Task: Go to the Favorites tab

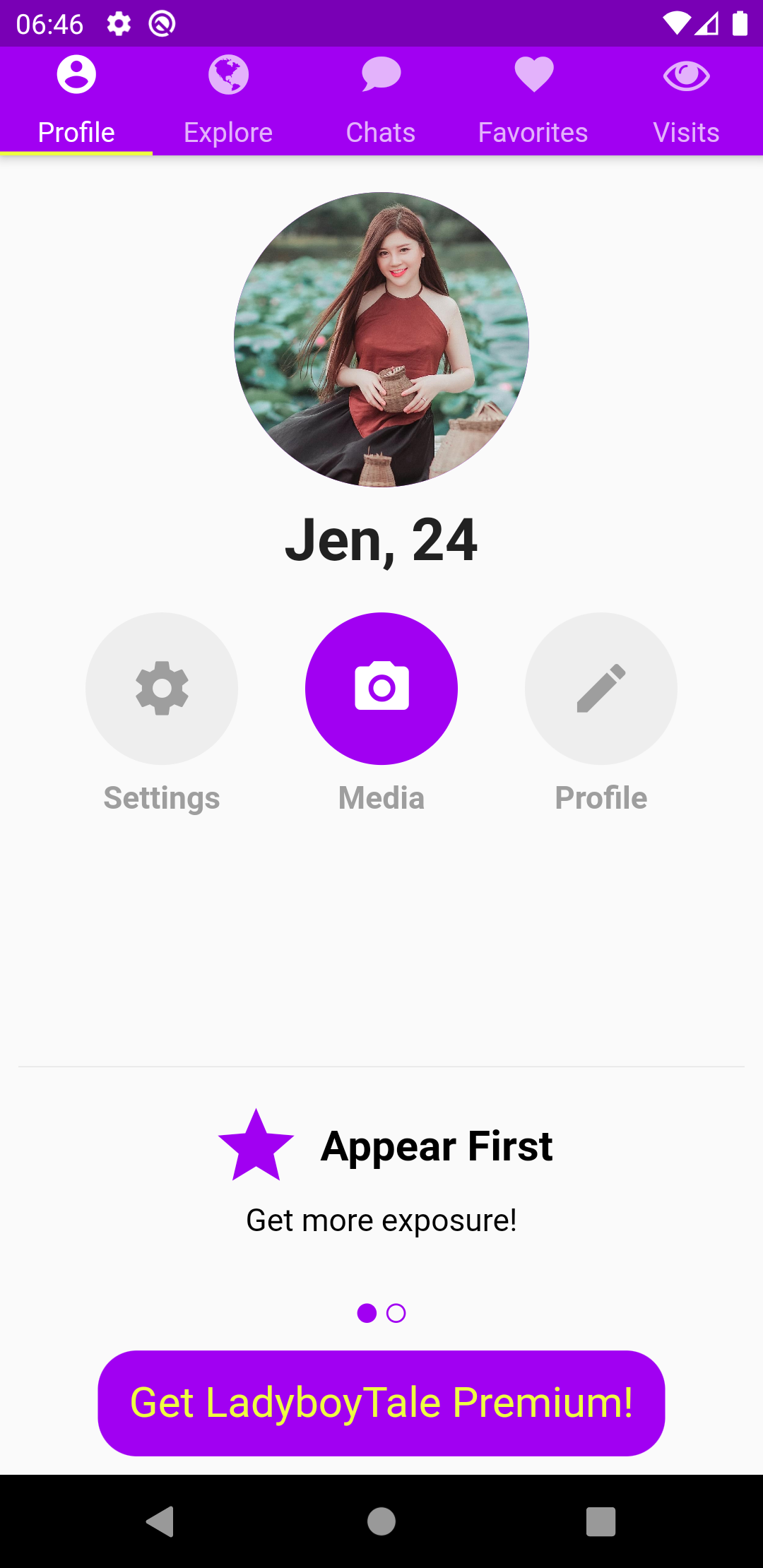Action: coord(533,100)
